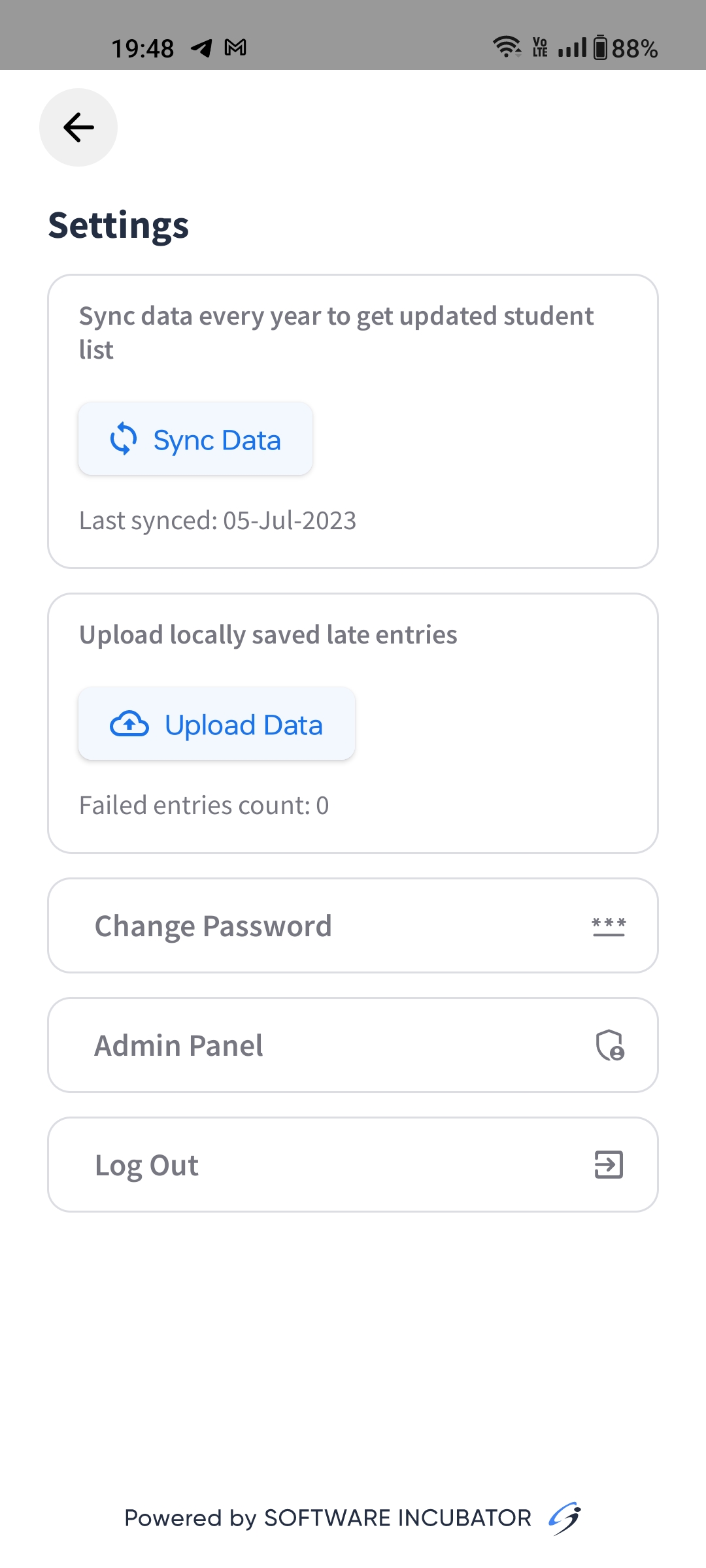The width and height of the screenshot is (706, 1568).
Task: Open the Admin Panel
Action: tap(353, 1045)
